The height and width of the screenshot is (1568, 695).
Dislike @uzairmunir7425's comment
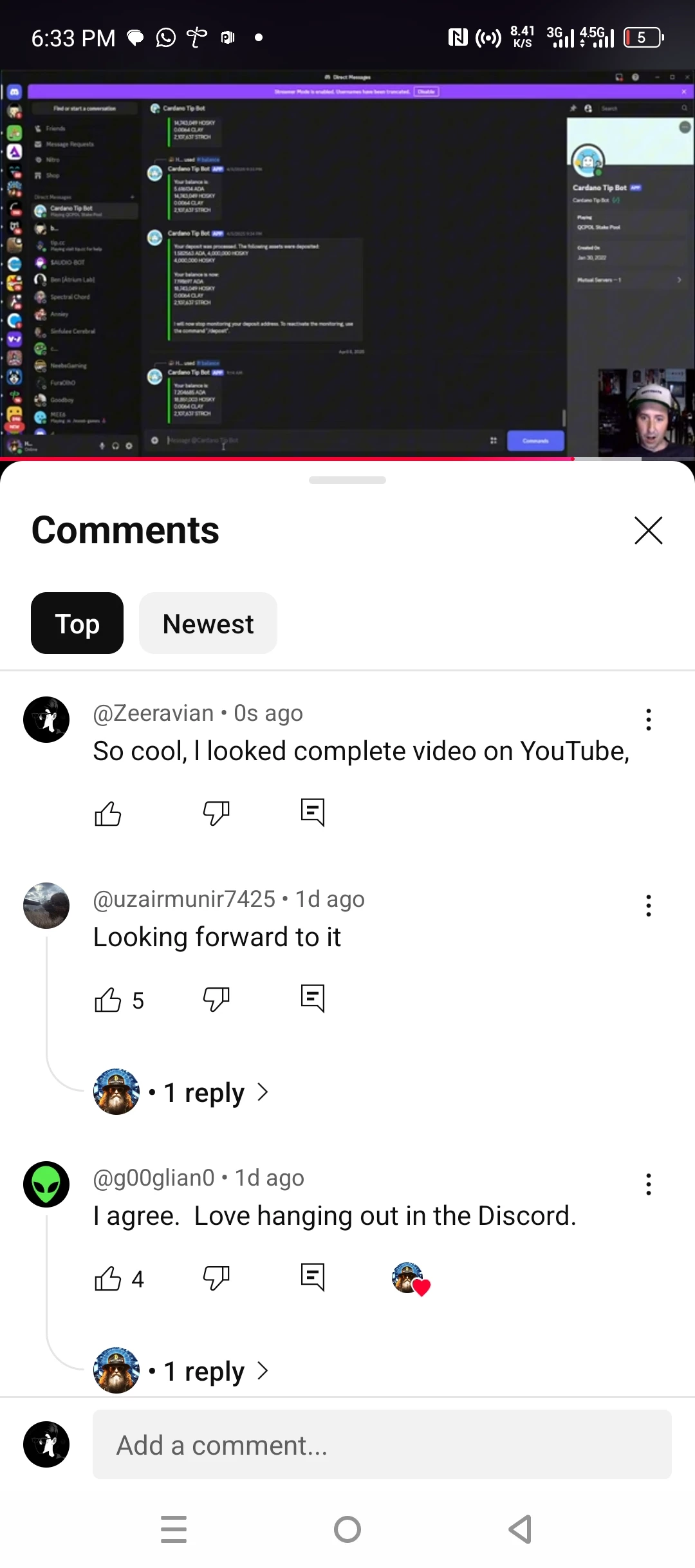click(216, 1000)
